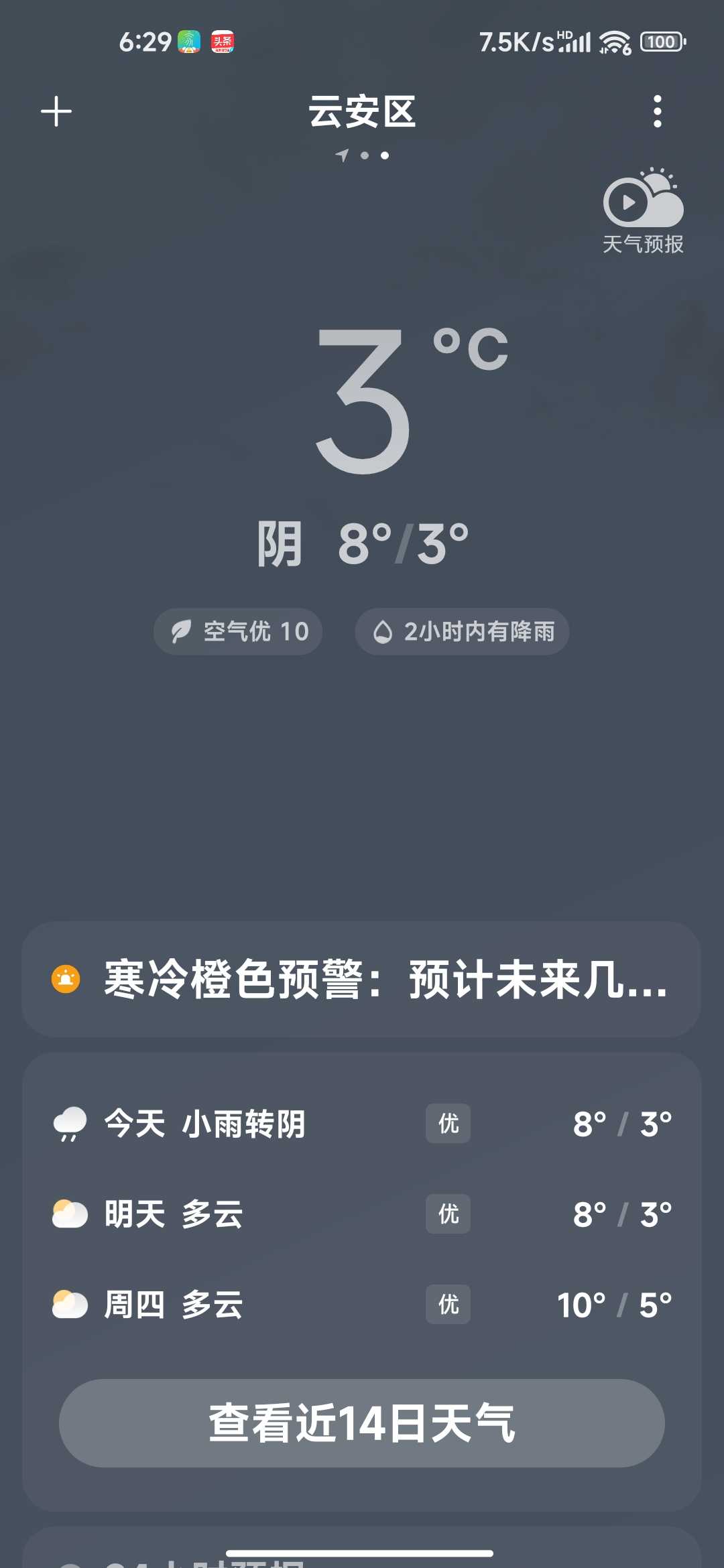Open tomorrow's forecast row 明天 多云
The image size is (724, 1568).
point(362,1214)
